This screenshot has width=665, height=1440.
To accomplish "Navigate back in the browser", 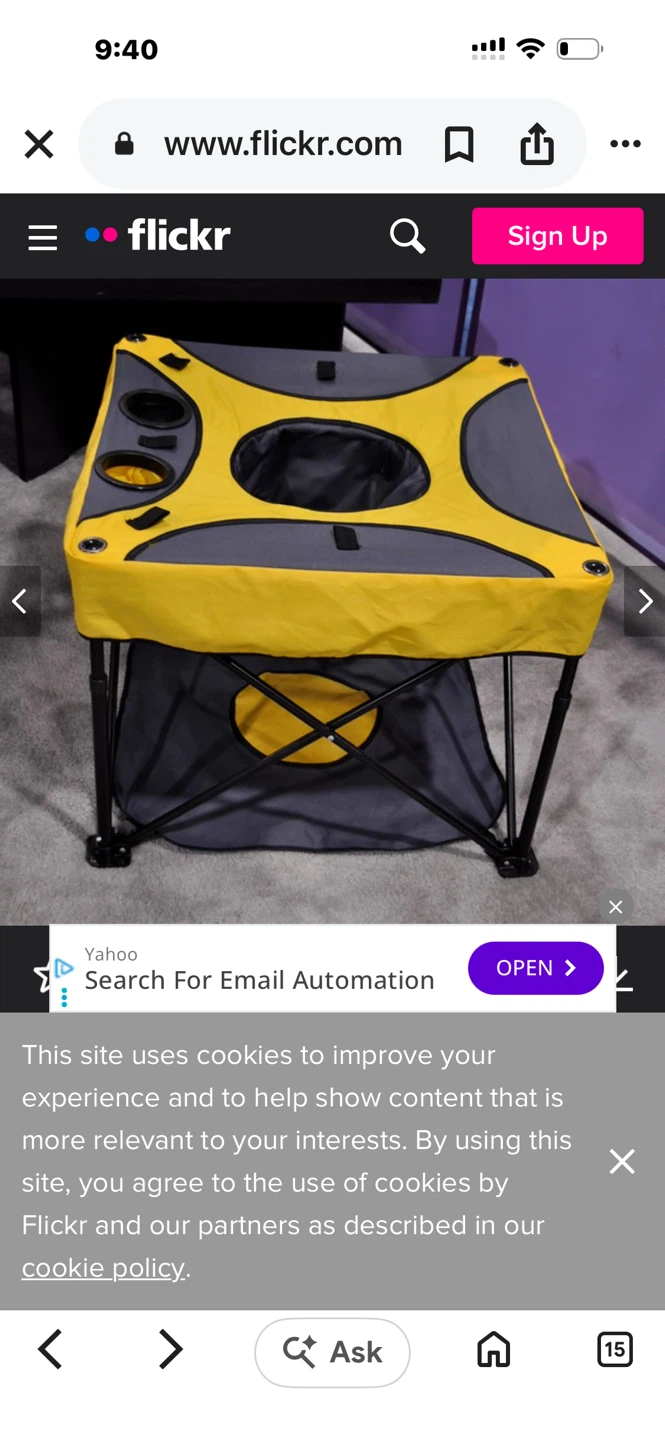I will pos(50,1350).
